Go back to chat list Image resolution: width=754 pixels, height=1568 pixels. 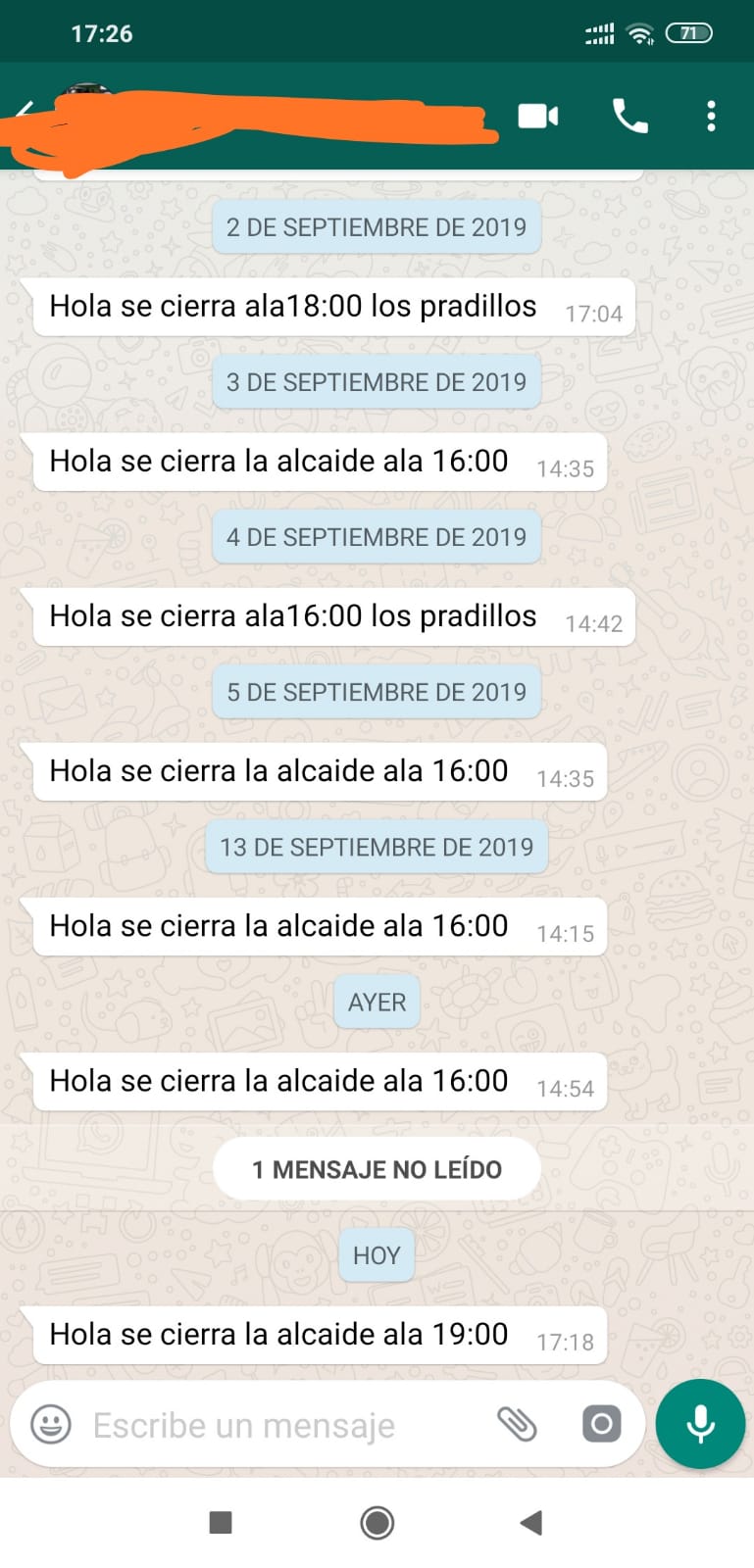pos(25,111)
